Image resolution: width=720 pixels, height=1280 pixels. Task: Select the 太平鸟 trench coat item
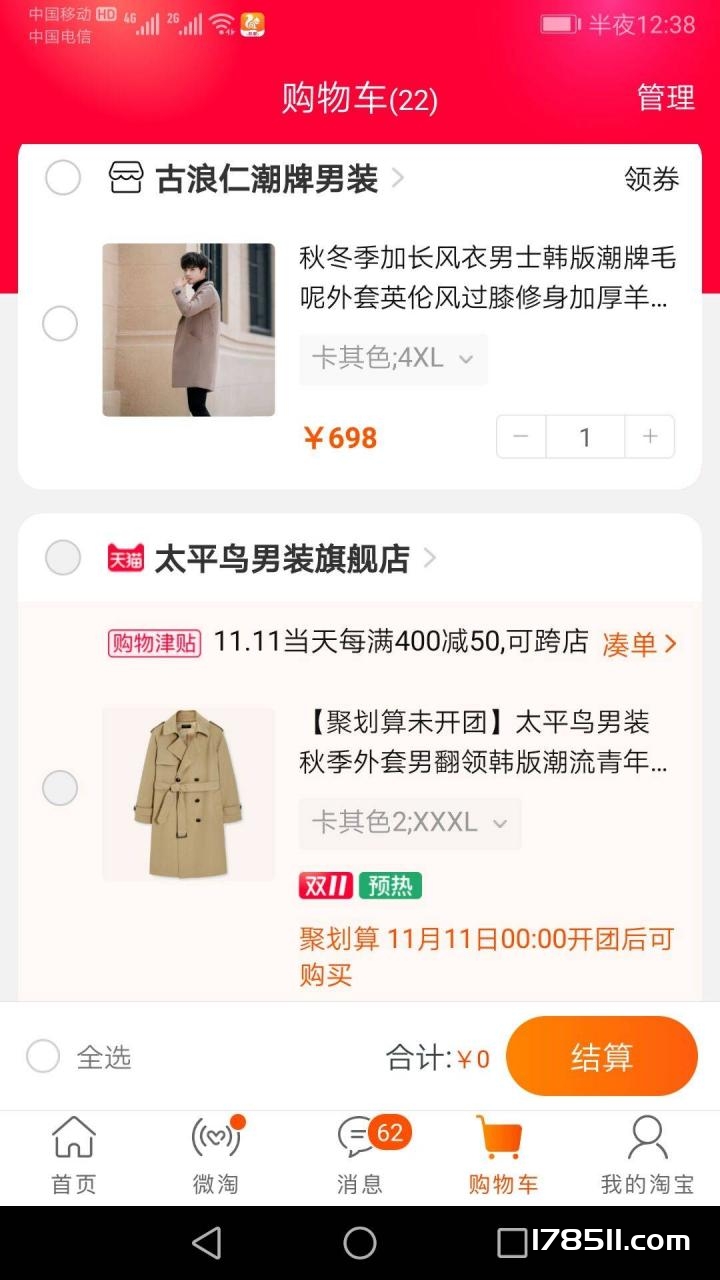(x=60, y=788)
